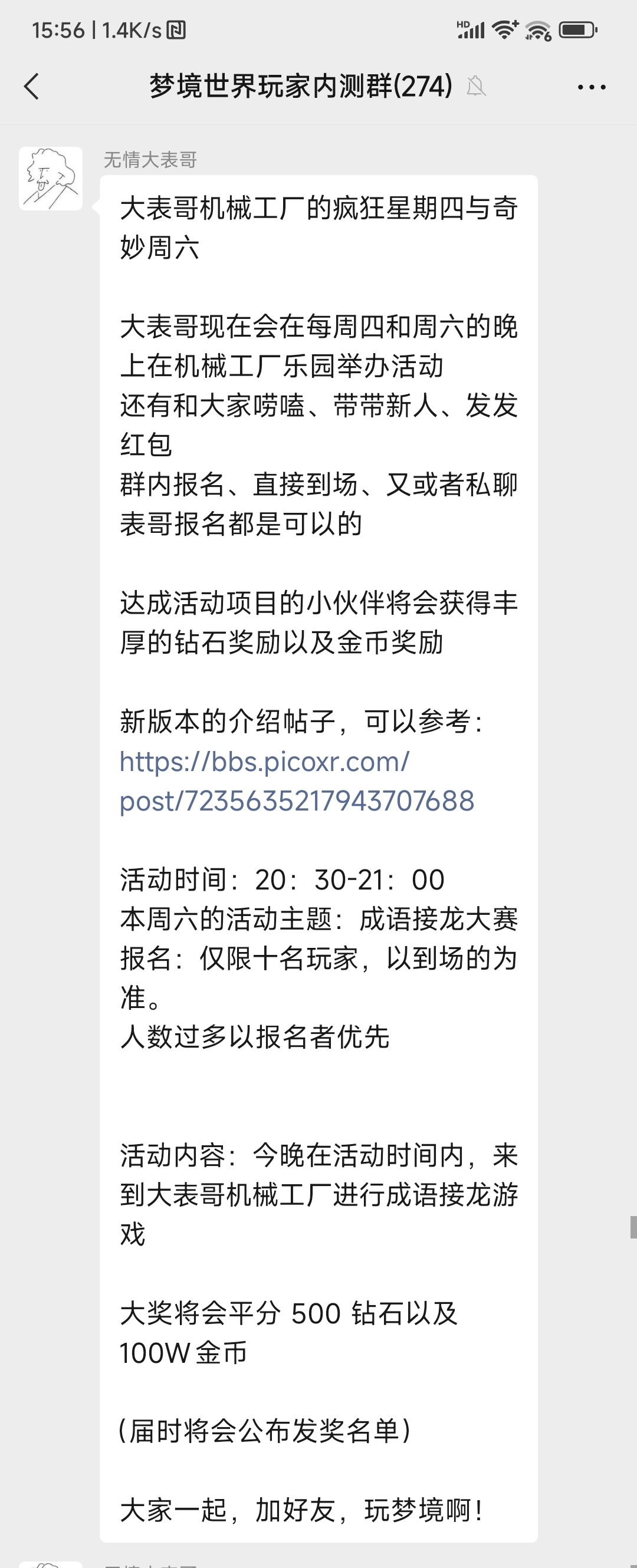The height and width of the screenshot is (1568, 637).
Task: Go back from the group chat
Action: (x=32, y=87)
